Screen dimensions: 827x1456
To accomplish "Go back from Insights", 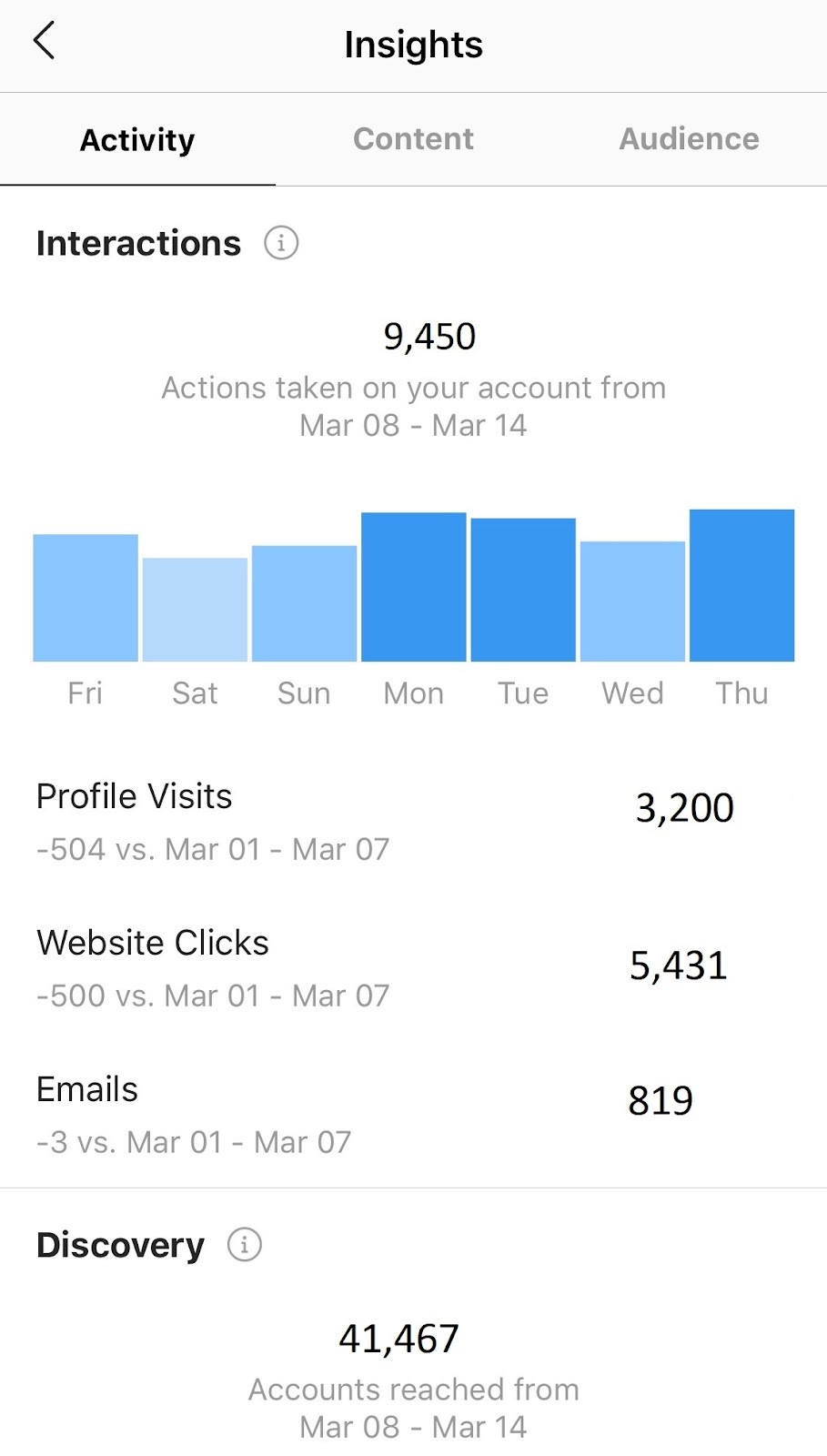I will (44, 41).
